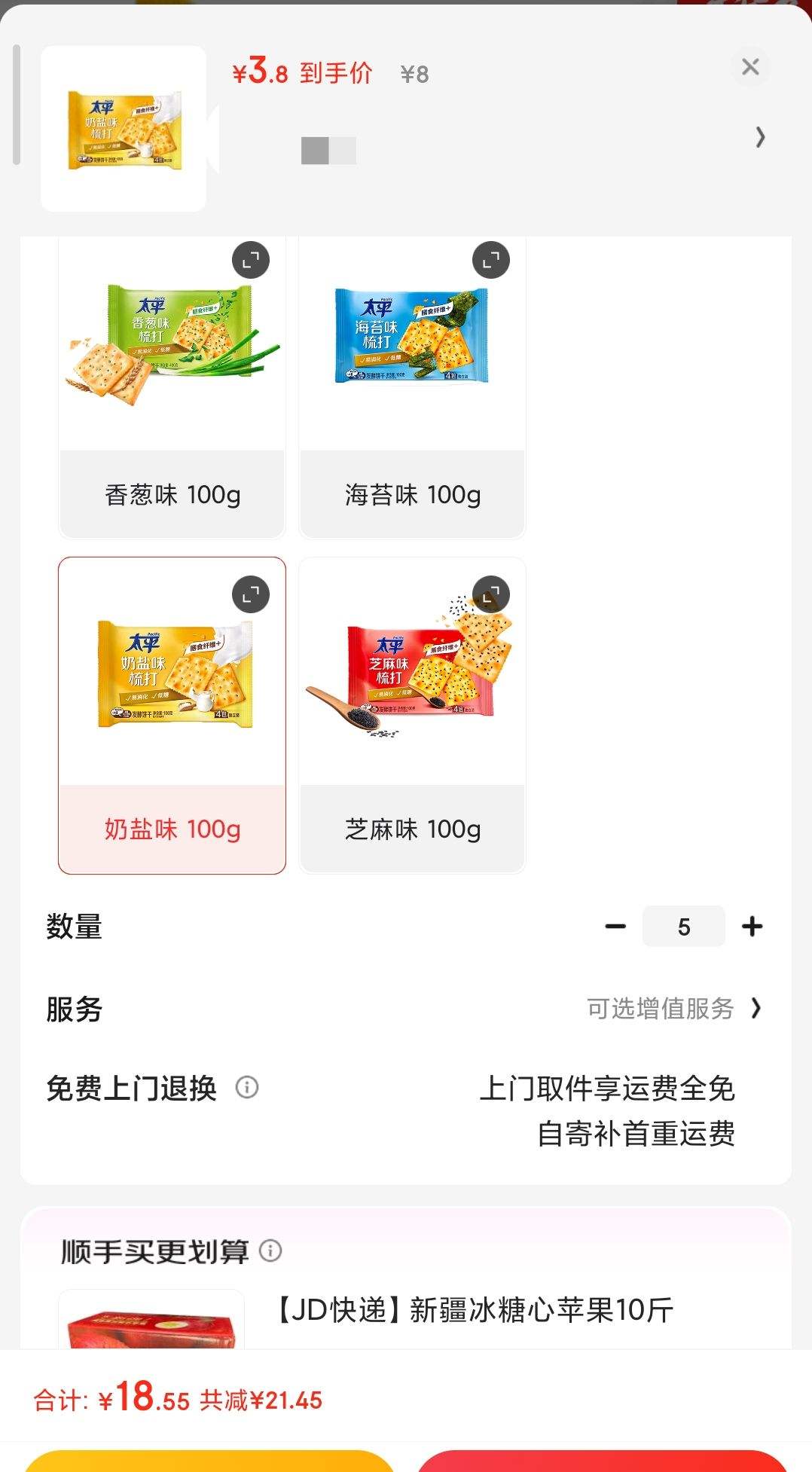Viewport: 812px width, 1472px height.
Task: Click the quantity field showing 5
Action: [684, 926]
